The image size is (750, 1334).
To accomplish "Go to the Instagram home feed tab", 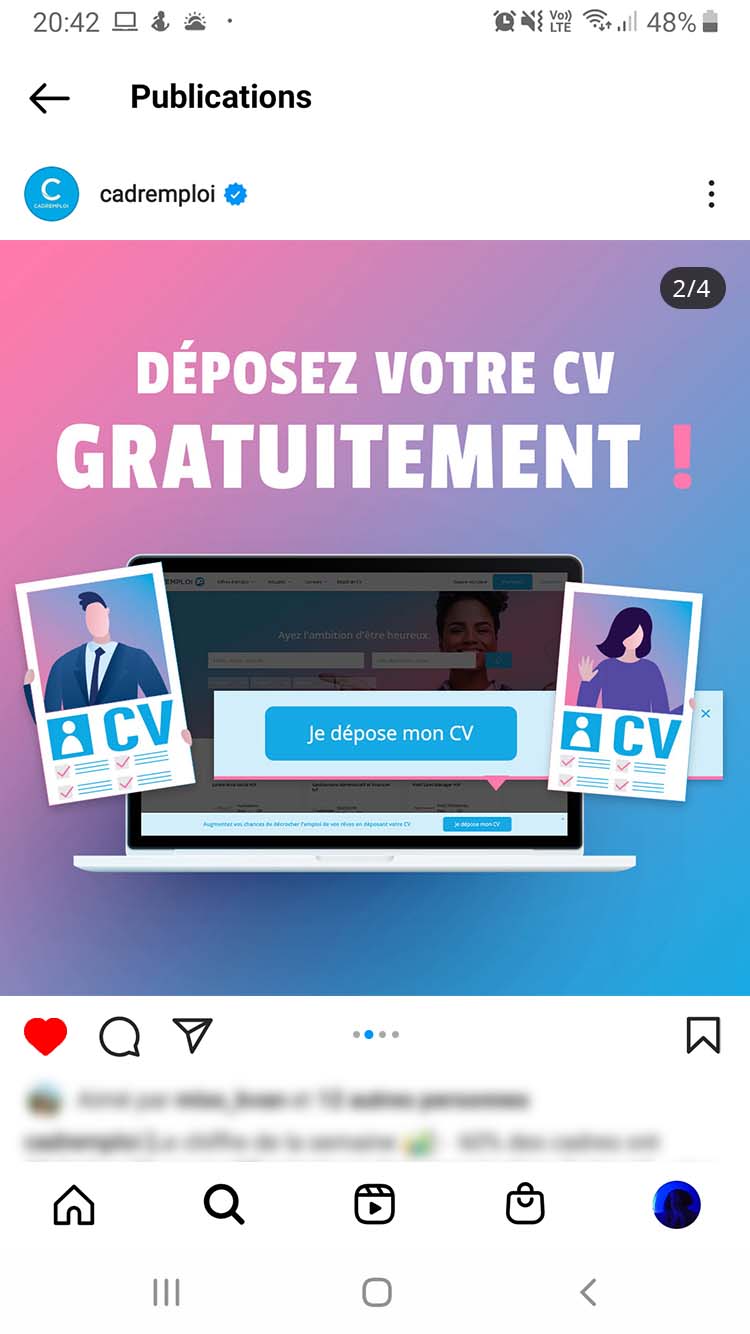I will 74,1205.
